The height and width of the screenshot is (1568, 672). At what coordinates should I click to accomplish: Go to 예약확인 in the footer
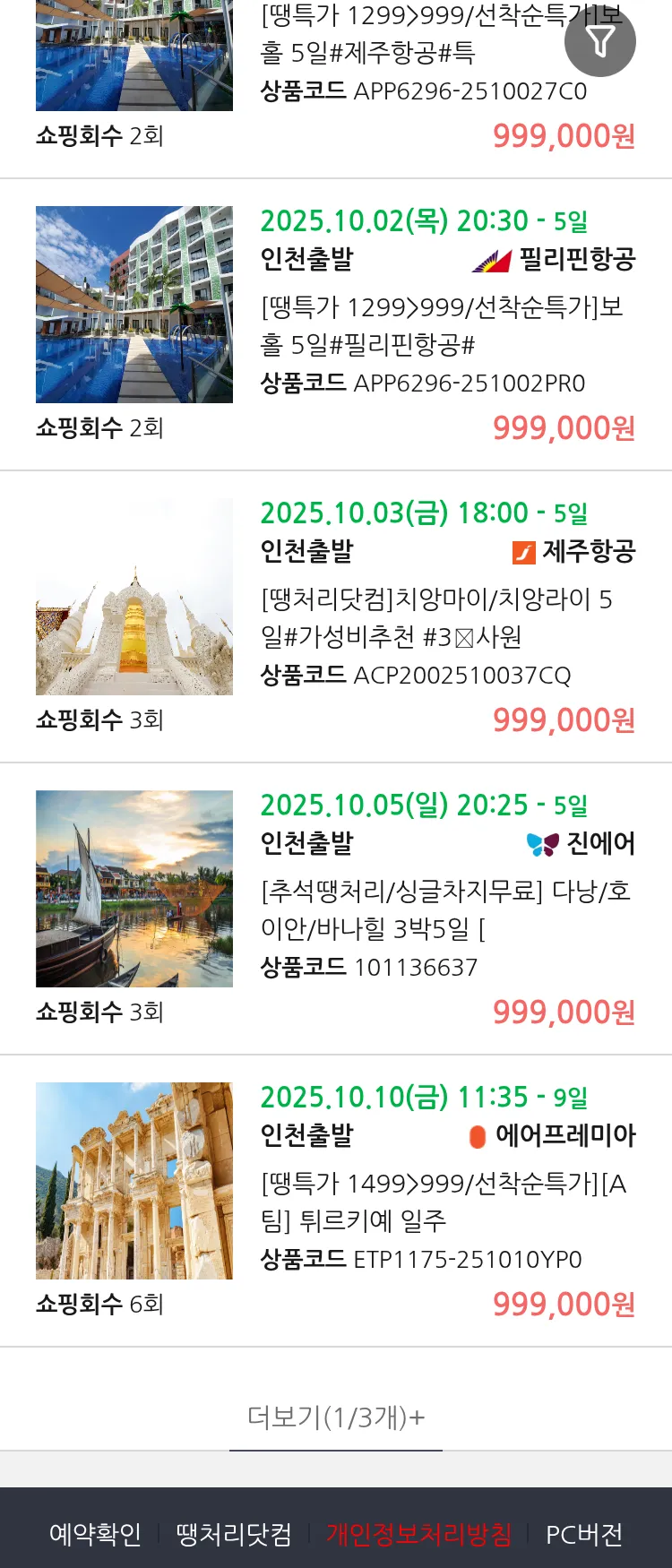click(x=95, y=1534)
